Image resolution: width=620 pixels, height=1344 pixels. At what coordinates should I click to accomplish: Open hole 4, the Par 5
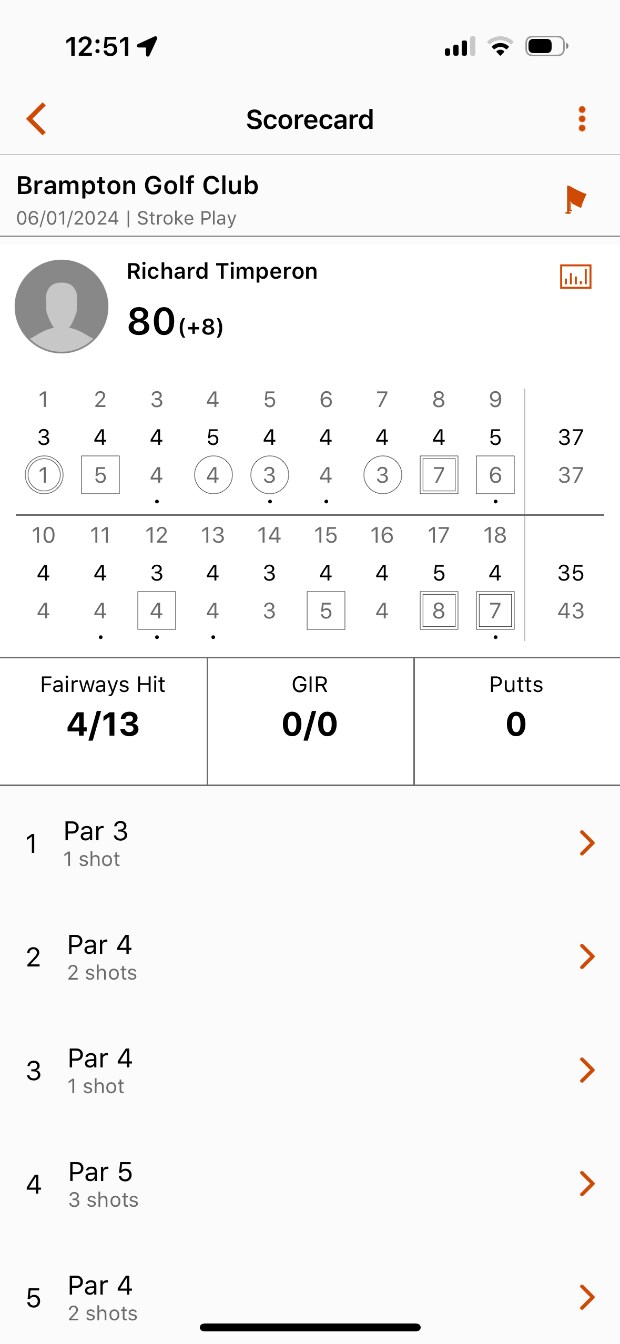click(310, 1184)
